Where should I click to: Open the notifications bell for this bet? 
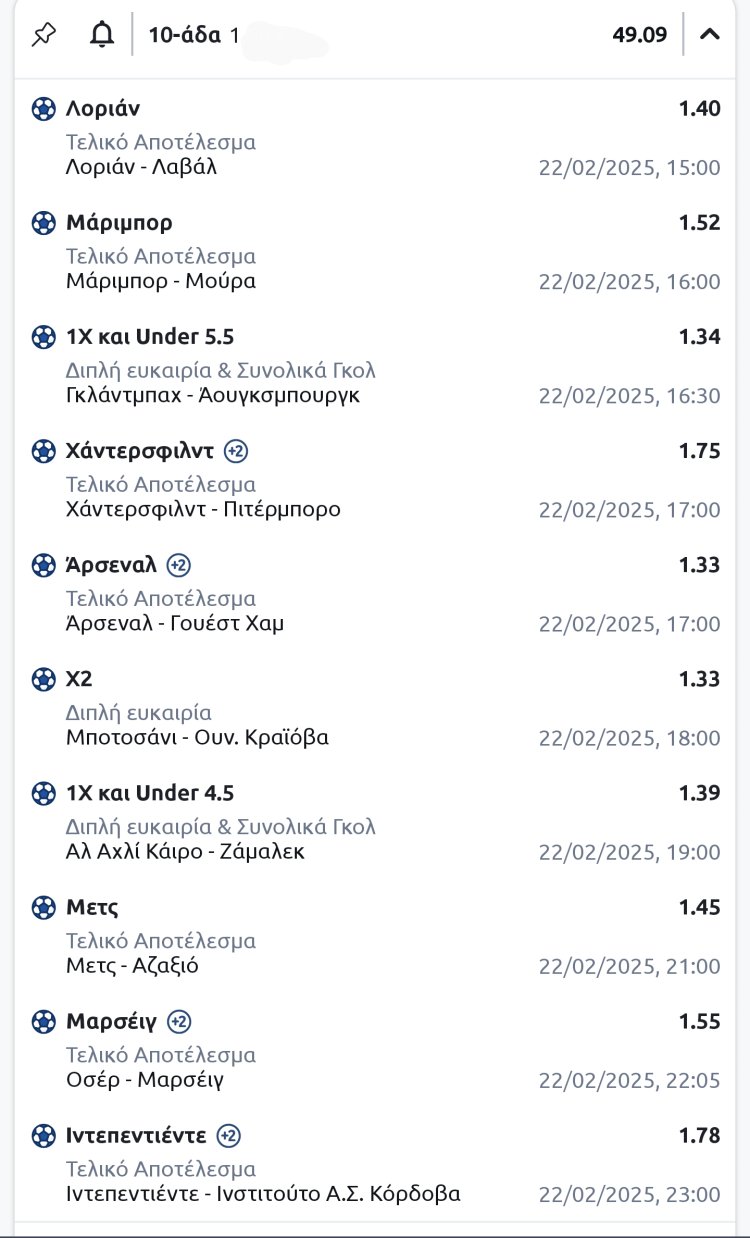[101, 35]
